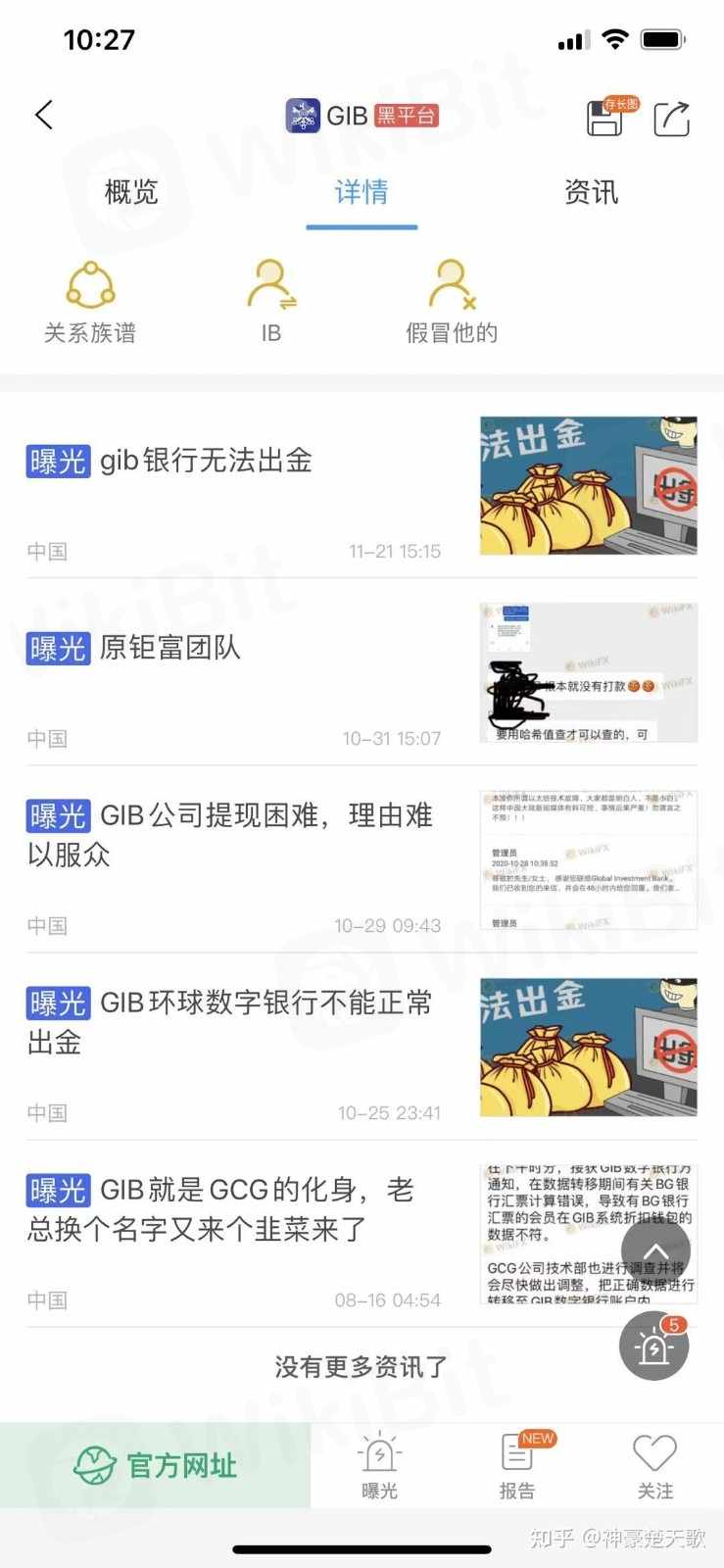Open 报告 in the bottom bar
Screen dimensions: 724x1568
(517, 1465)
